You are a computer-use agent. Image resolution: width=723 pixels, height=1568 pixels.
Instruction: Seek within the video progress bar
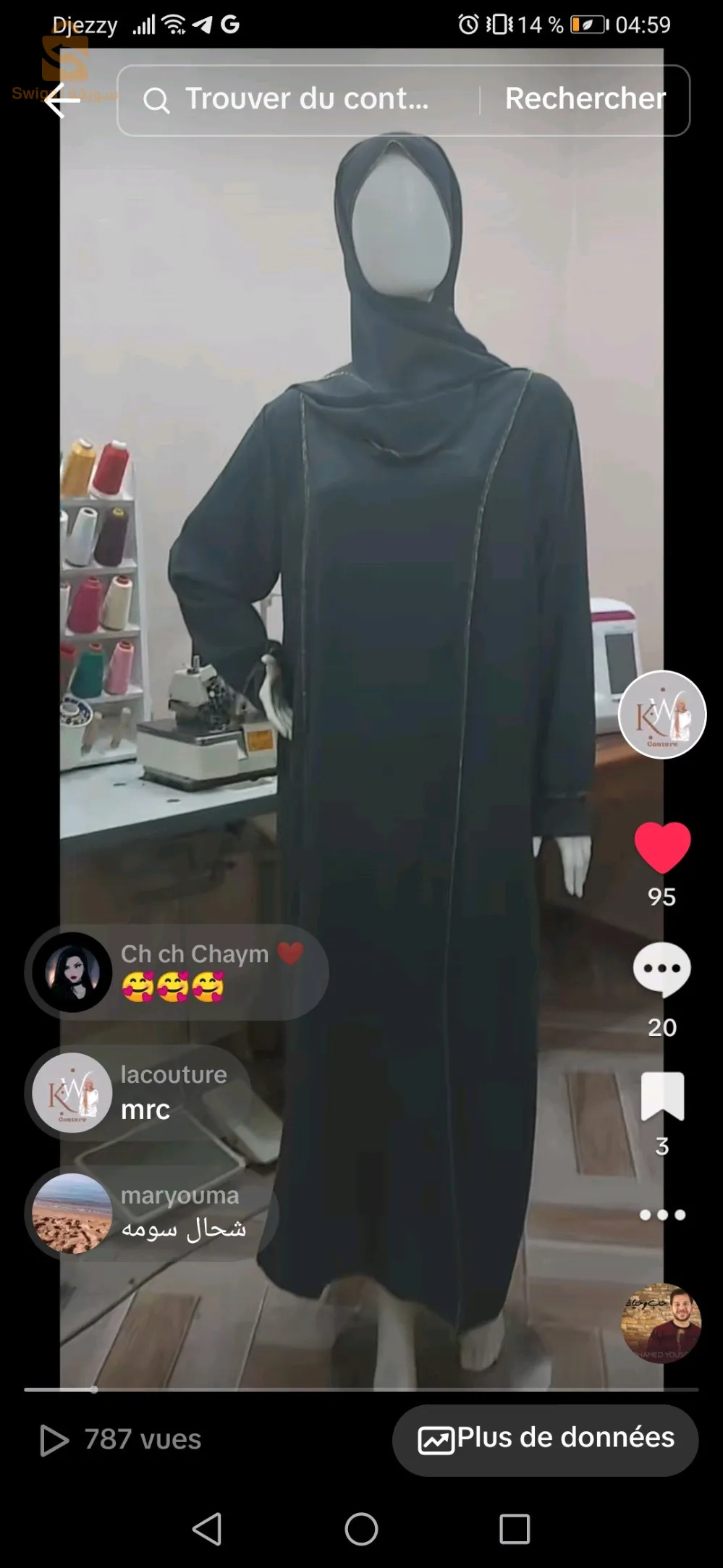coord(361,1389)
